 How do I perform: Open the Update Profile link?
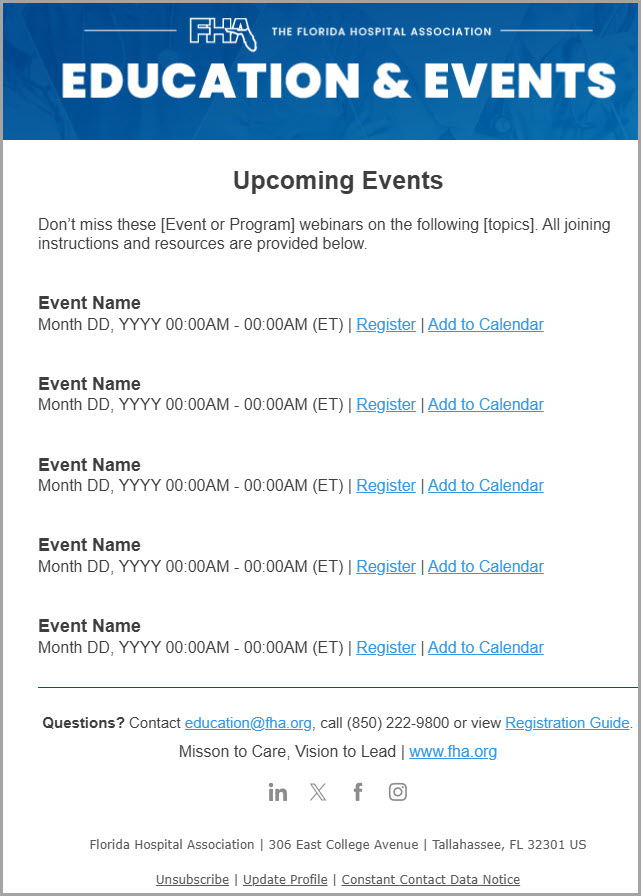(x=285, y=879)
